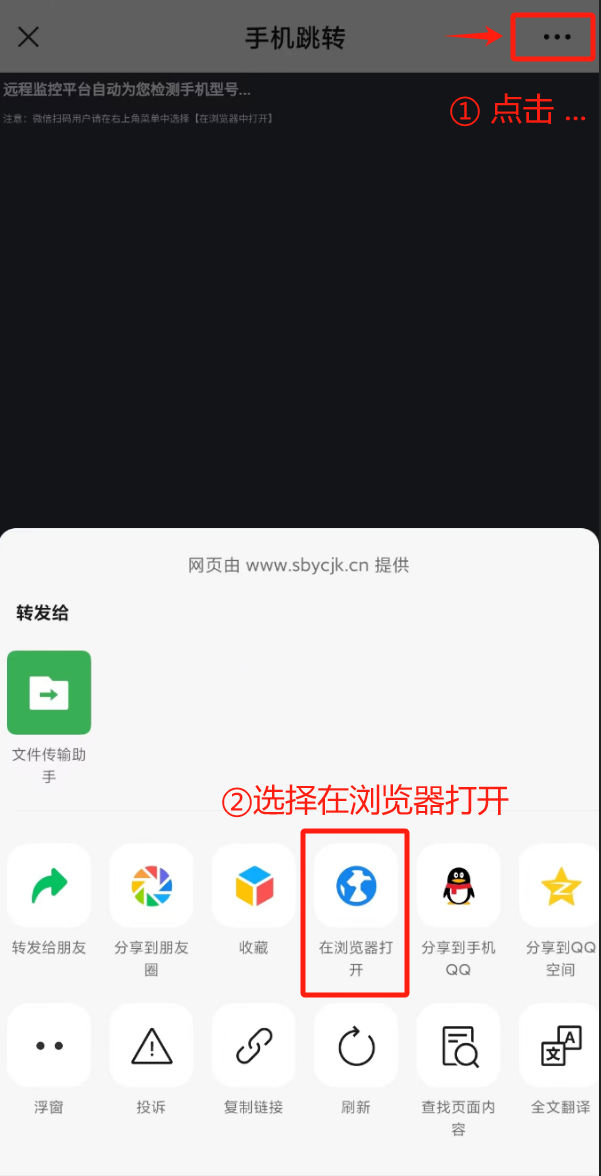
Task: Reload the page with 刷新
Action: 355,1046
